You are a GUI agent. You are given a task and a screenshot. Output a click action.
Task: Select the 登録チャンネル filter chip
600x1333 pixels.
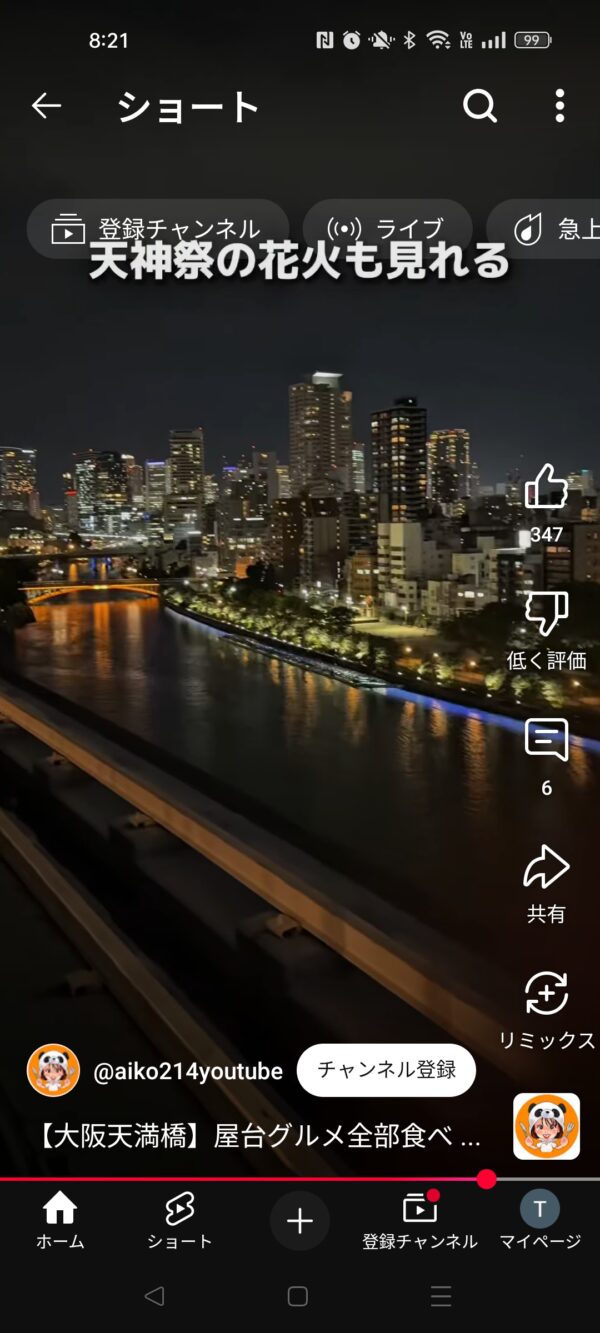tap(157, 229)
